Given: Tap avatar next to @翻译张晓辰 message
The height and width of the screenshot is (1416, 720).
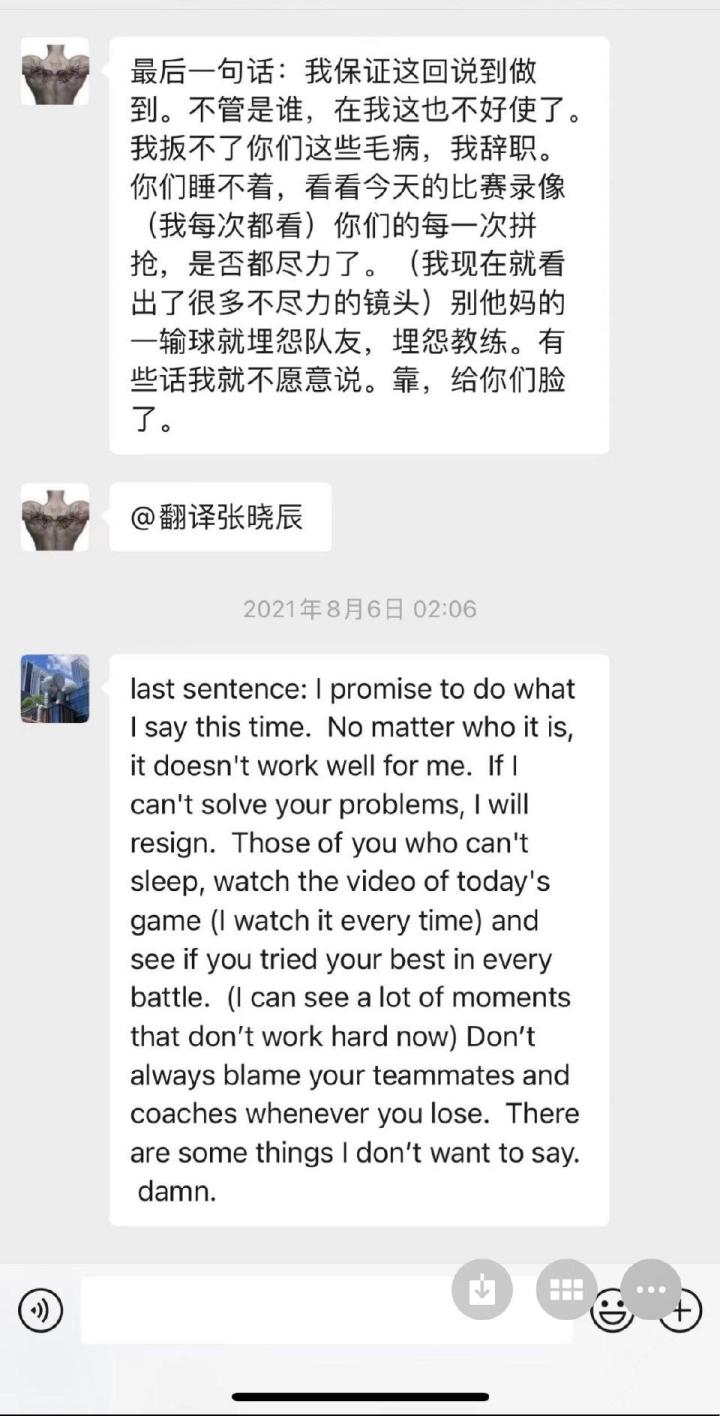Looking at the screenshot, I should click(x=55, y=517).
